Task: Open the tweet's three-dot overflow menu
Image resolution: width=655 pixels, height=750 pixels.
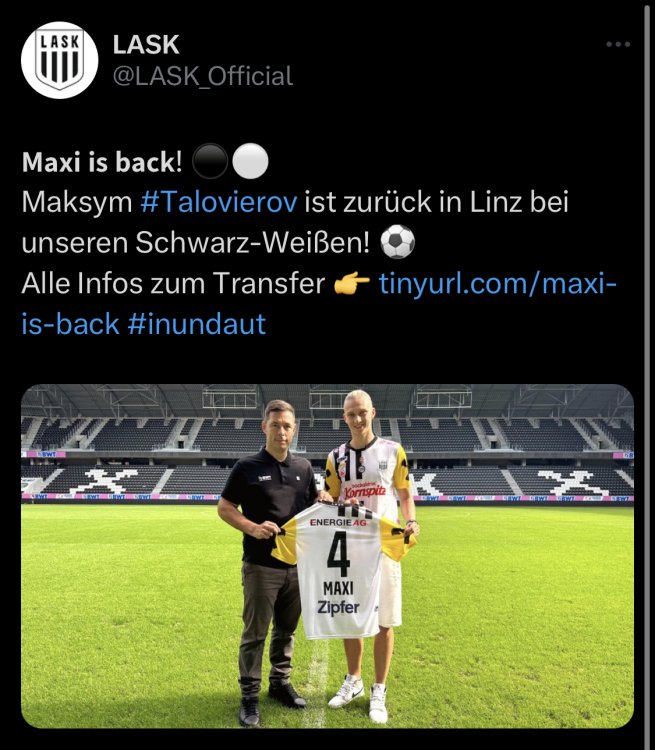Action: [619, 45]
